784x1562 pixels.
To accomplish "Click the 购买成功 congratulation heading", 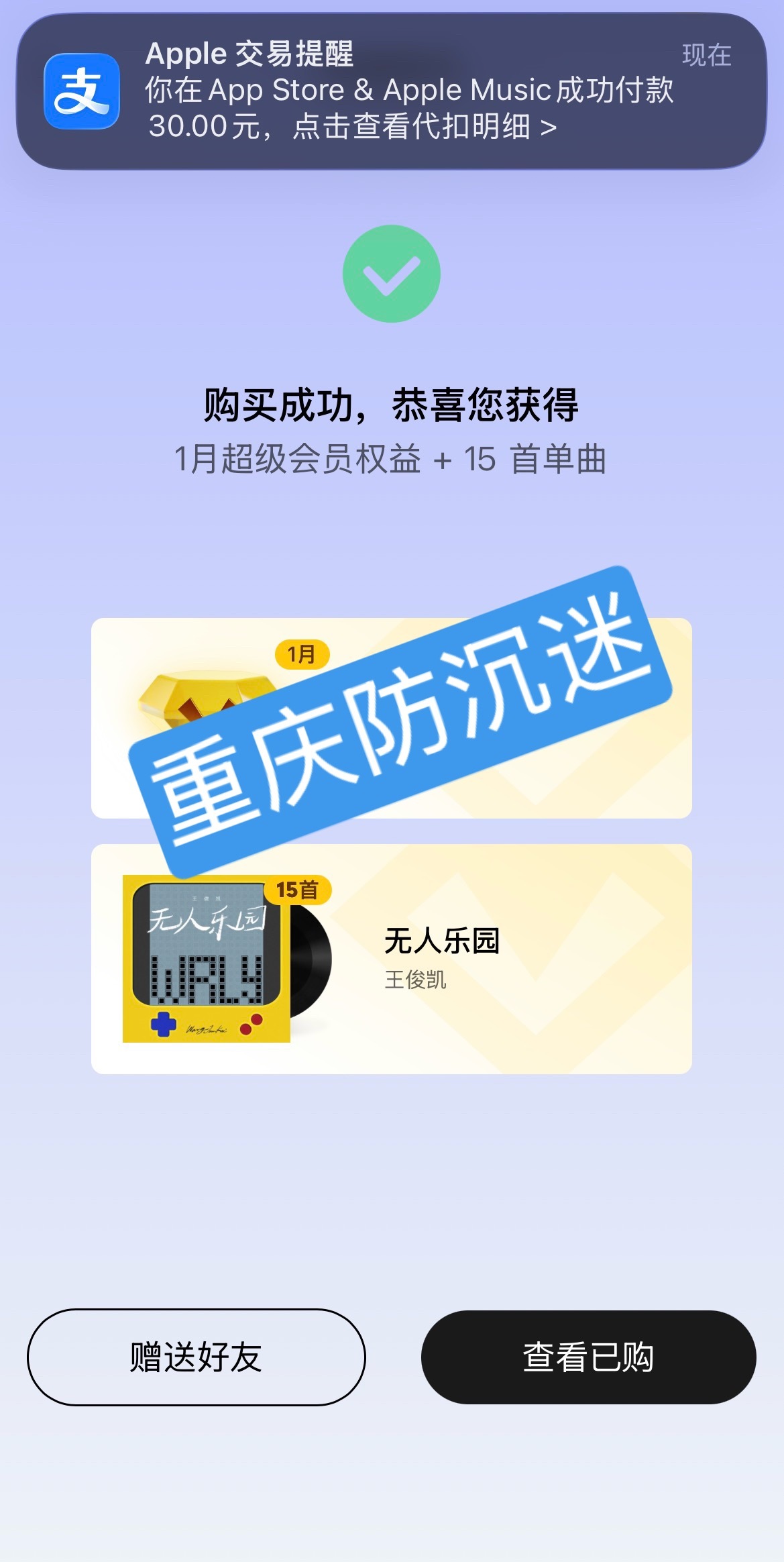I will click(x=392, y=405).
